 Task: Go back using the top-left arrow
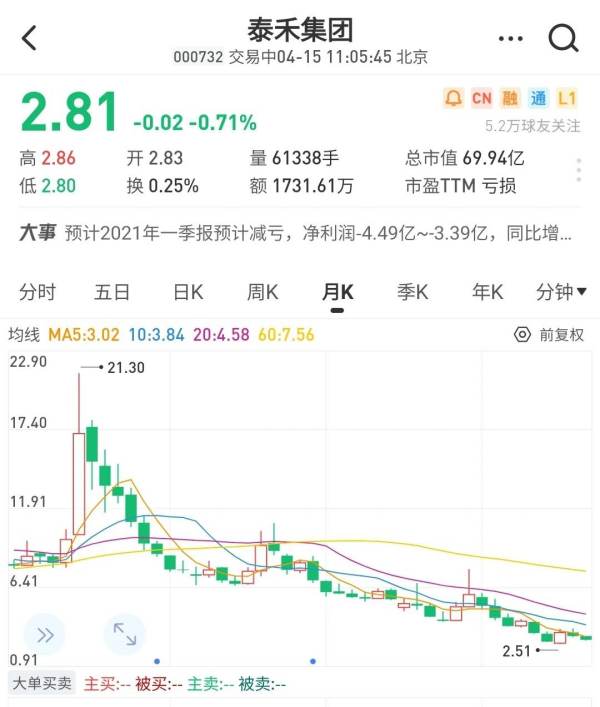29,39
